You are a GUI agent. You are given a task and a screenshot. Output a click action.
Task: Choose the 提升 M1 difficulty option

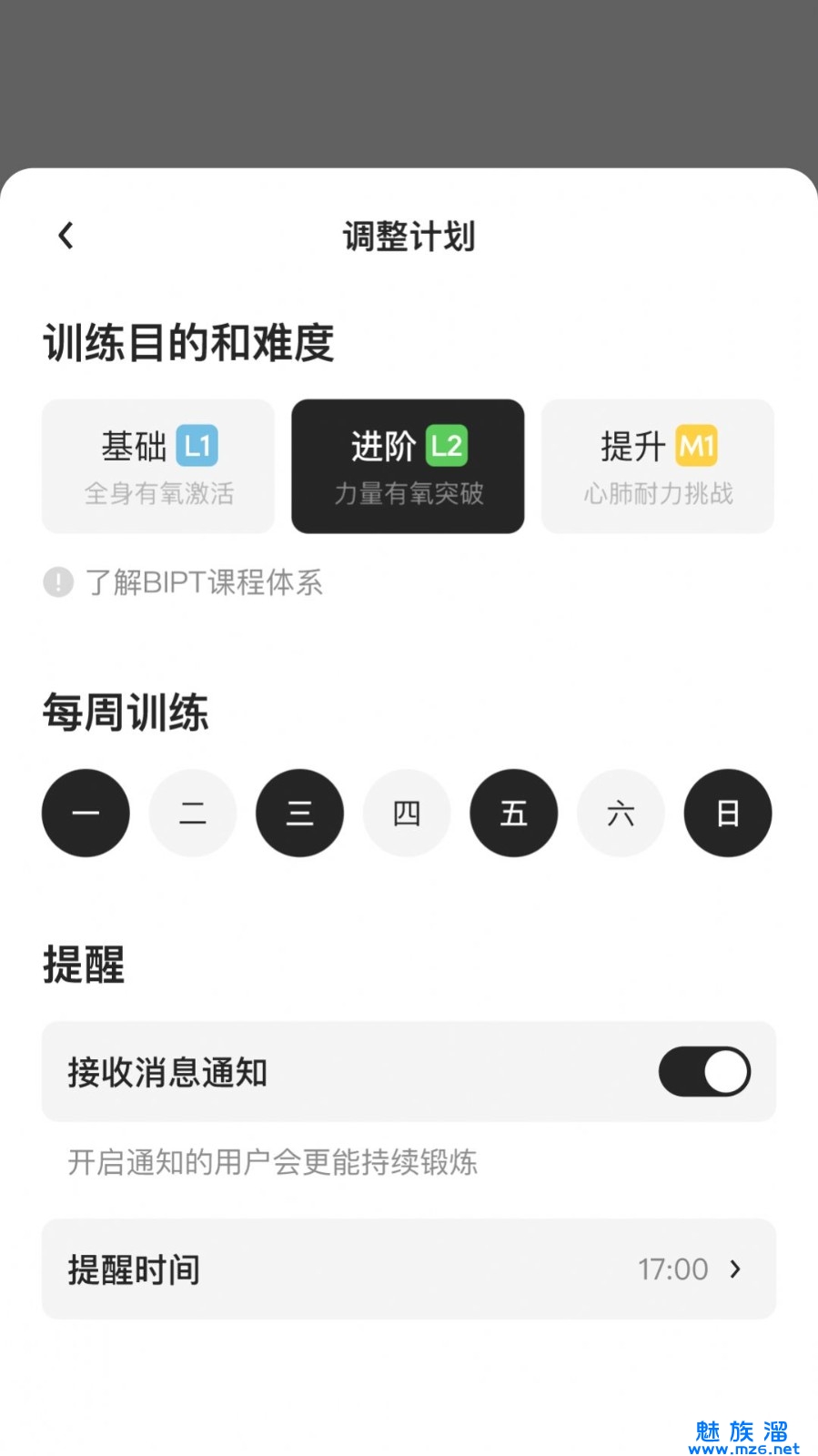click(657, 466)
